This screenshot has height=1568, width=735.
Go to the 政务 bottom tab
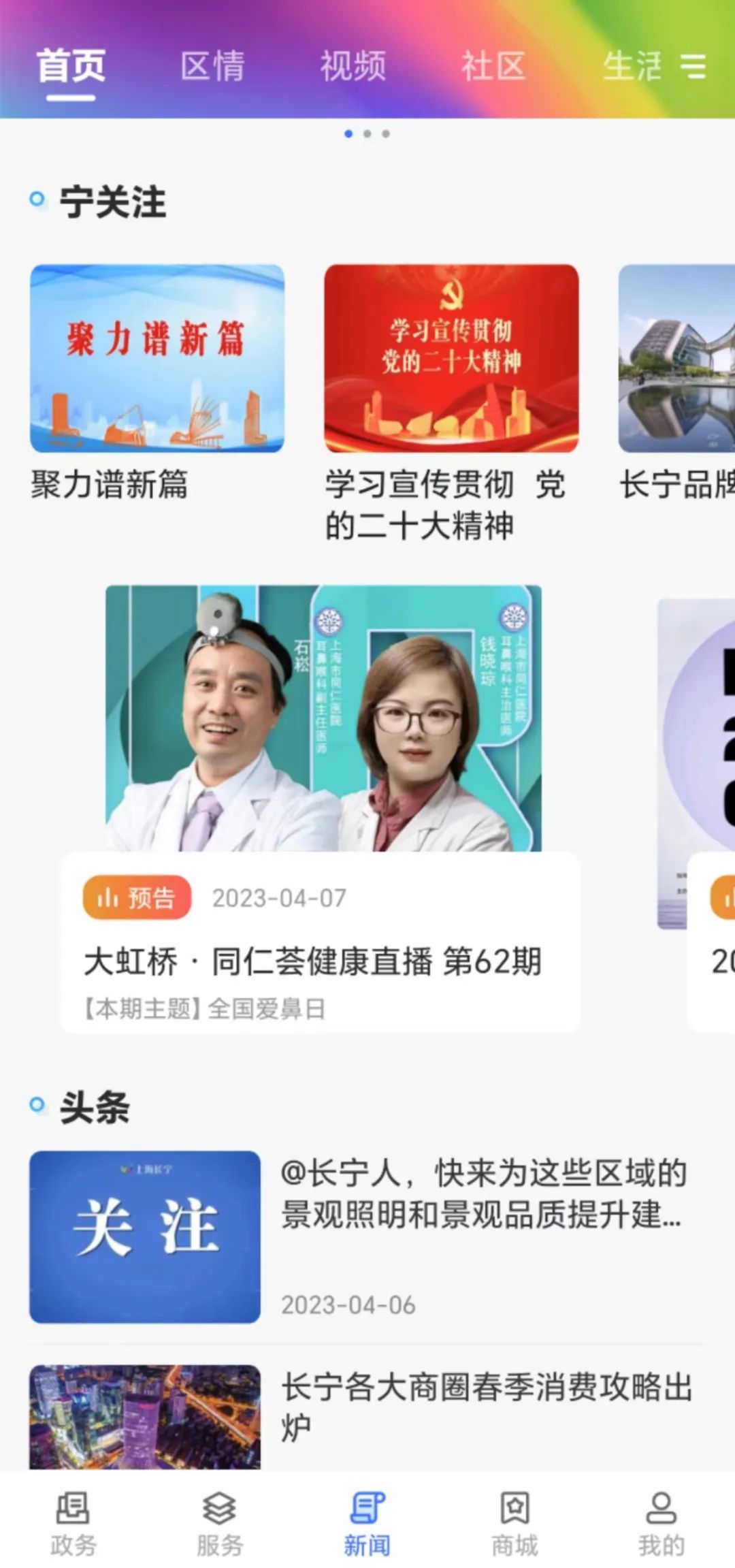click(73, 1524)
